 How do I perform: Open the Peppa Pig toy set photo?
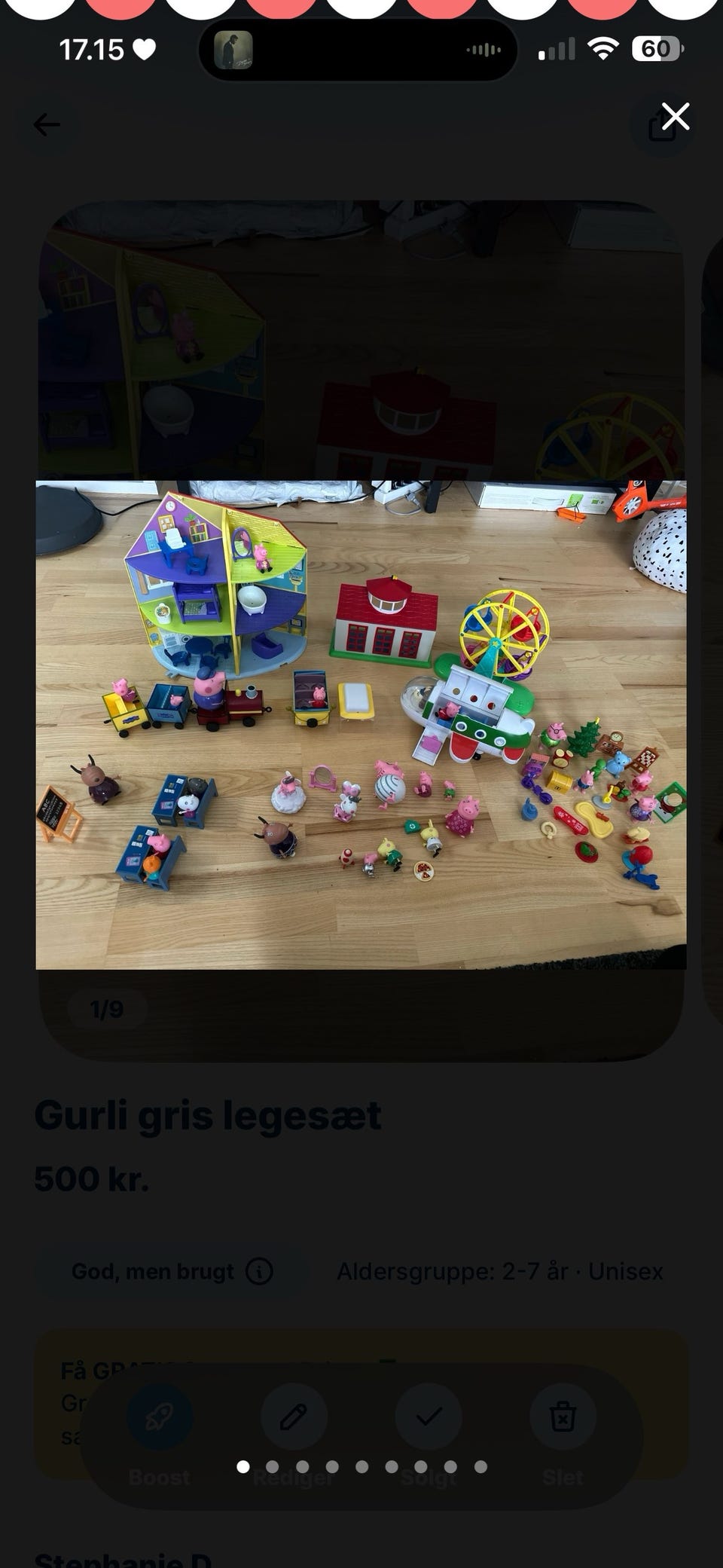361,723
